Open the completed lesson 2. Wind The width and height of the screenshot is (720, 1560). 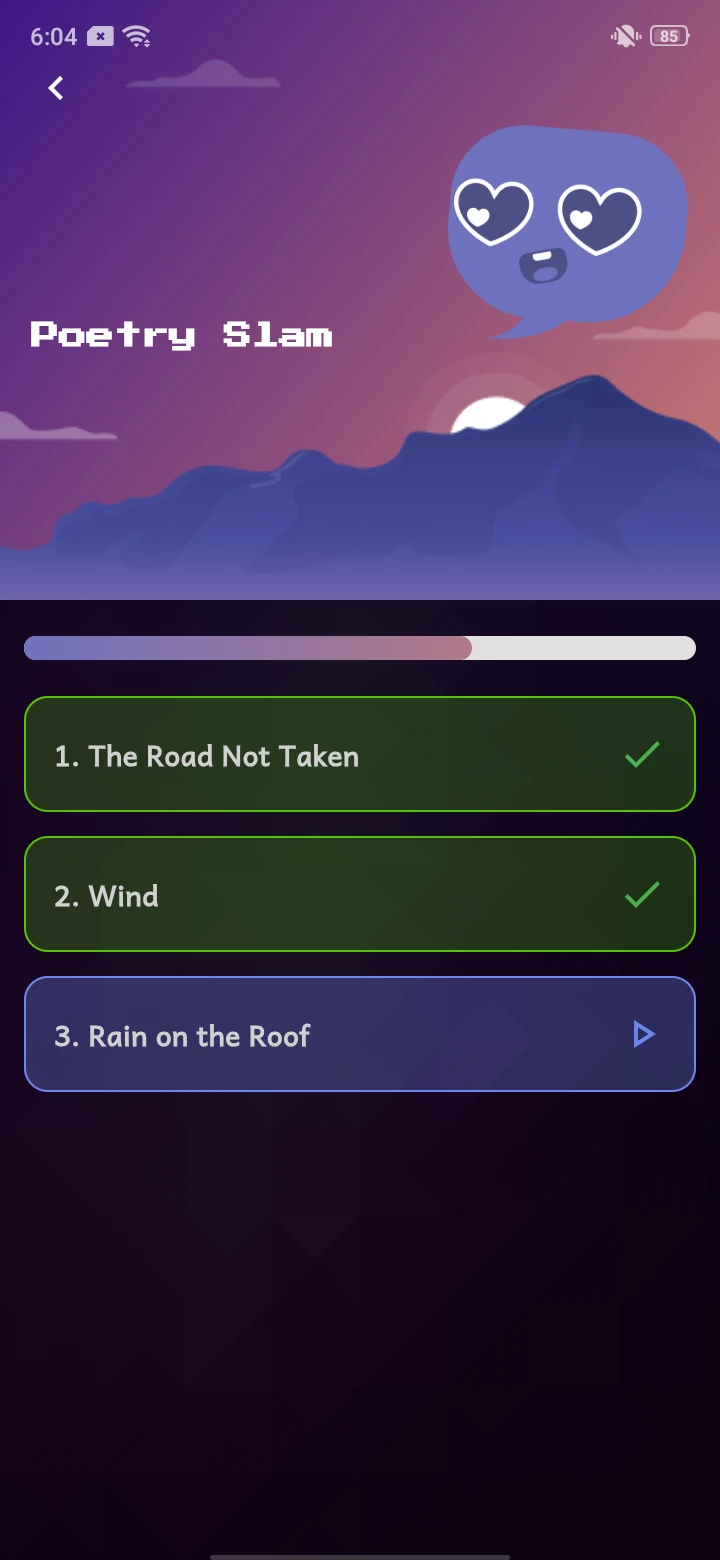tap(359, 894)
